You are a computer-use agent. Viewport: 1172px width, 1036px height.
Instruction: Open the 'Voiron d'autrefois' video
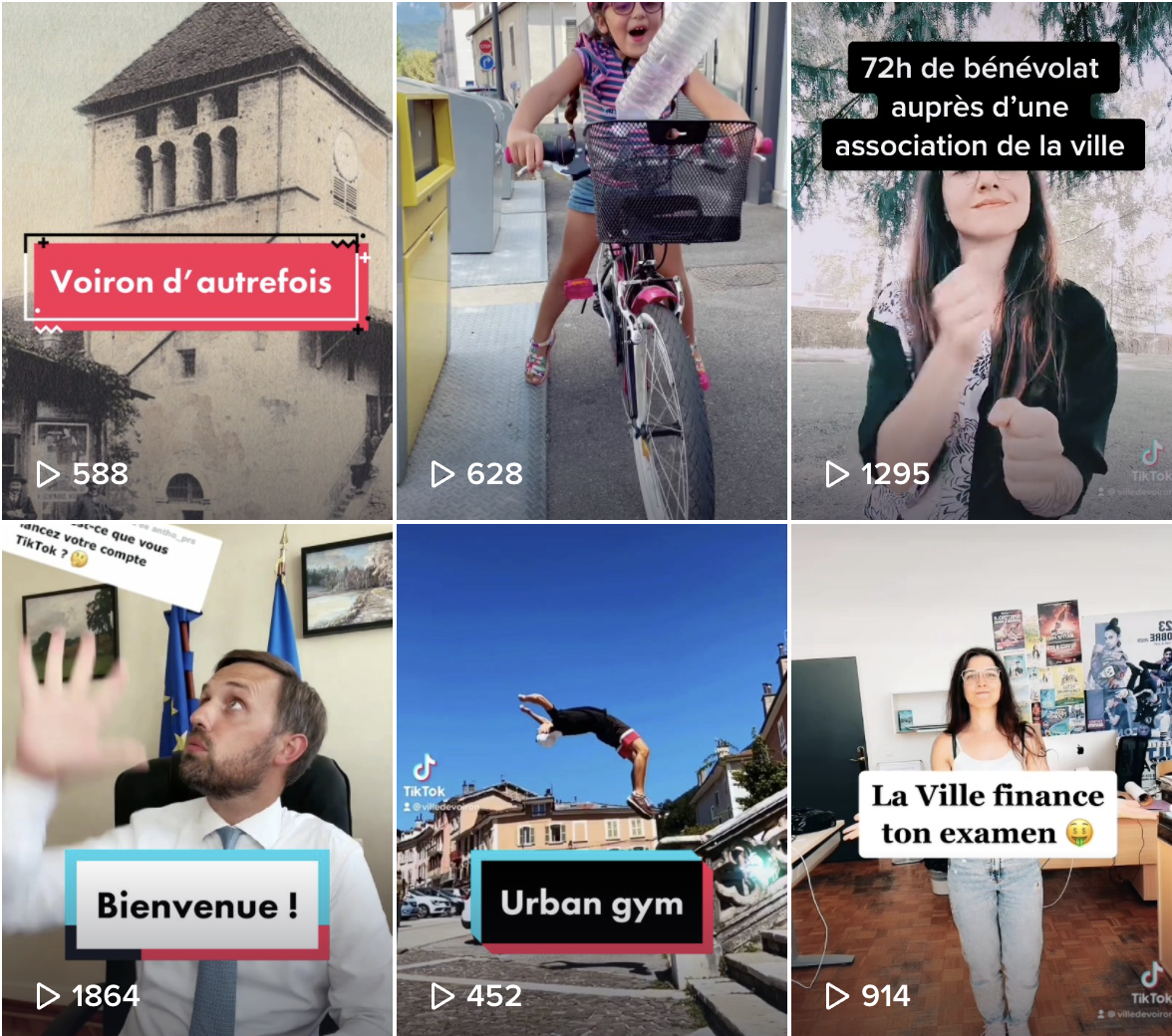click(196, 259)
